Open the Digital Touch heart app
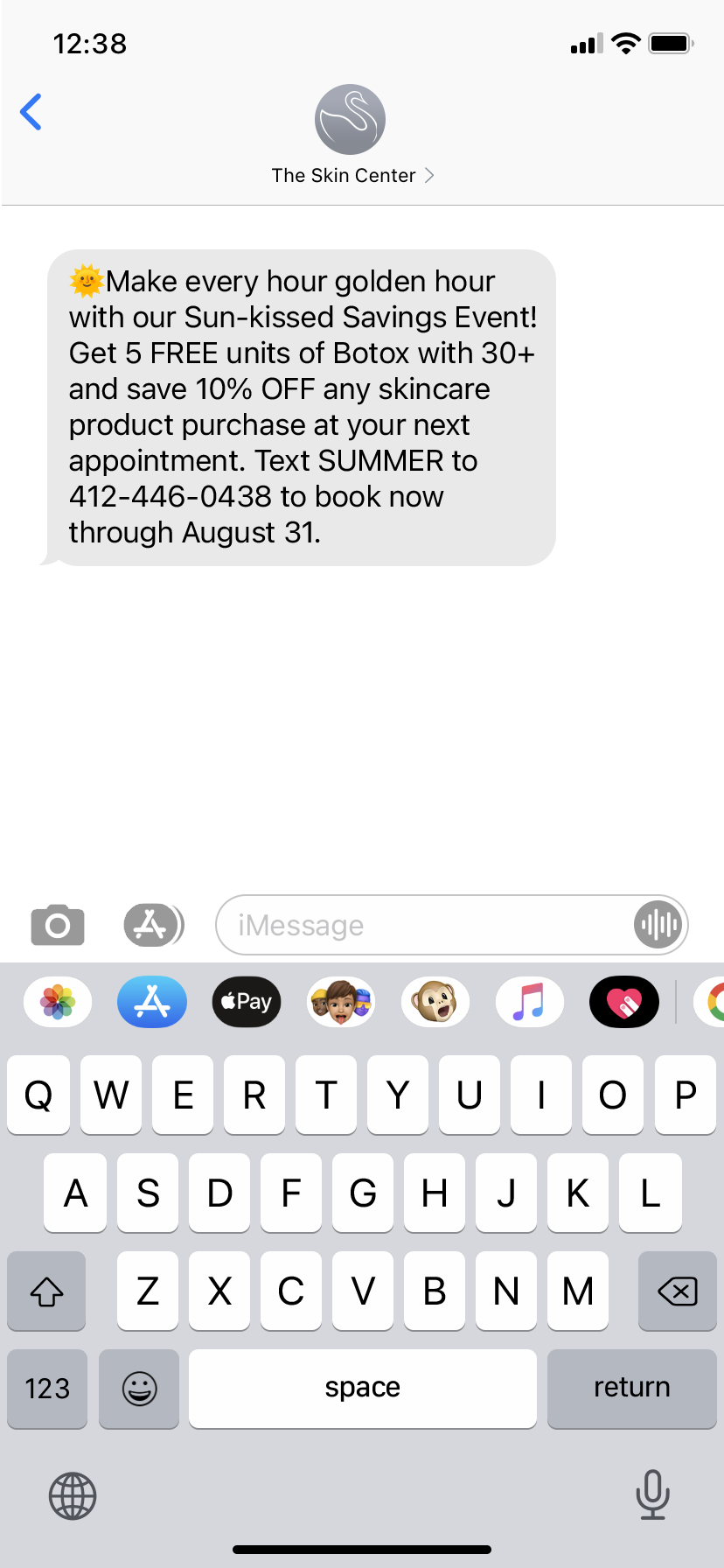Image resolution: width=724 pixels, height=1568 pixels. pos(624,1002)
